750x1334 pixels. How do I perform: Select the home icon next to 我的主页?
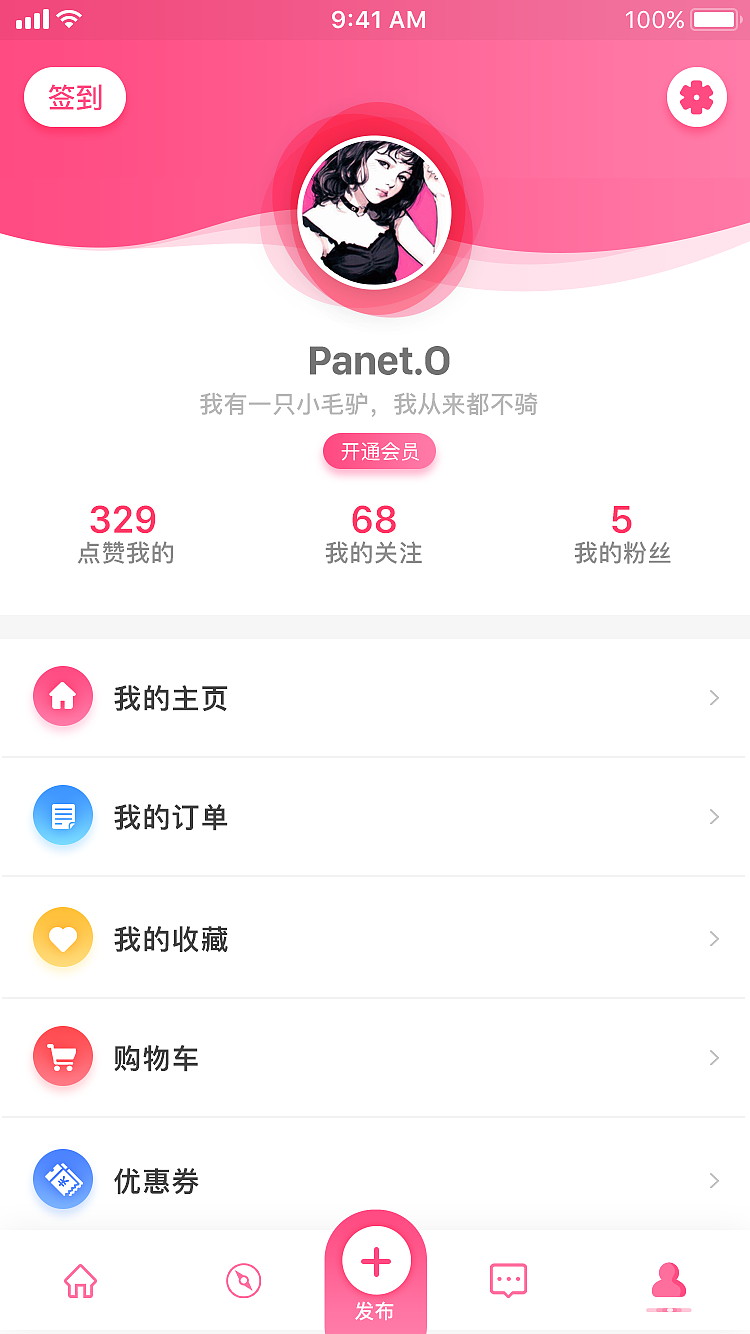click(x=62, y=696)
